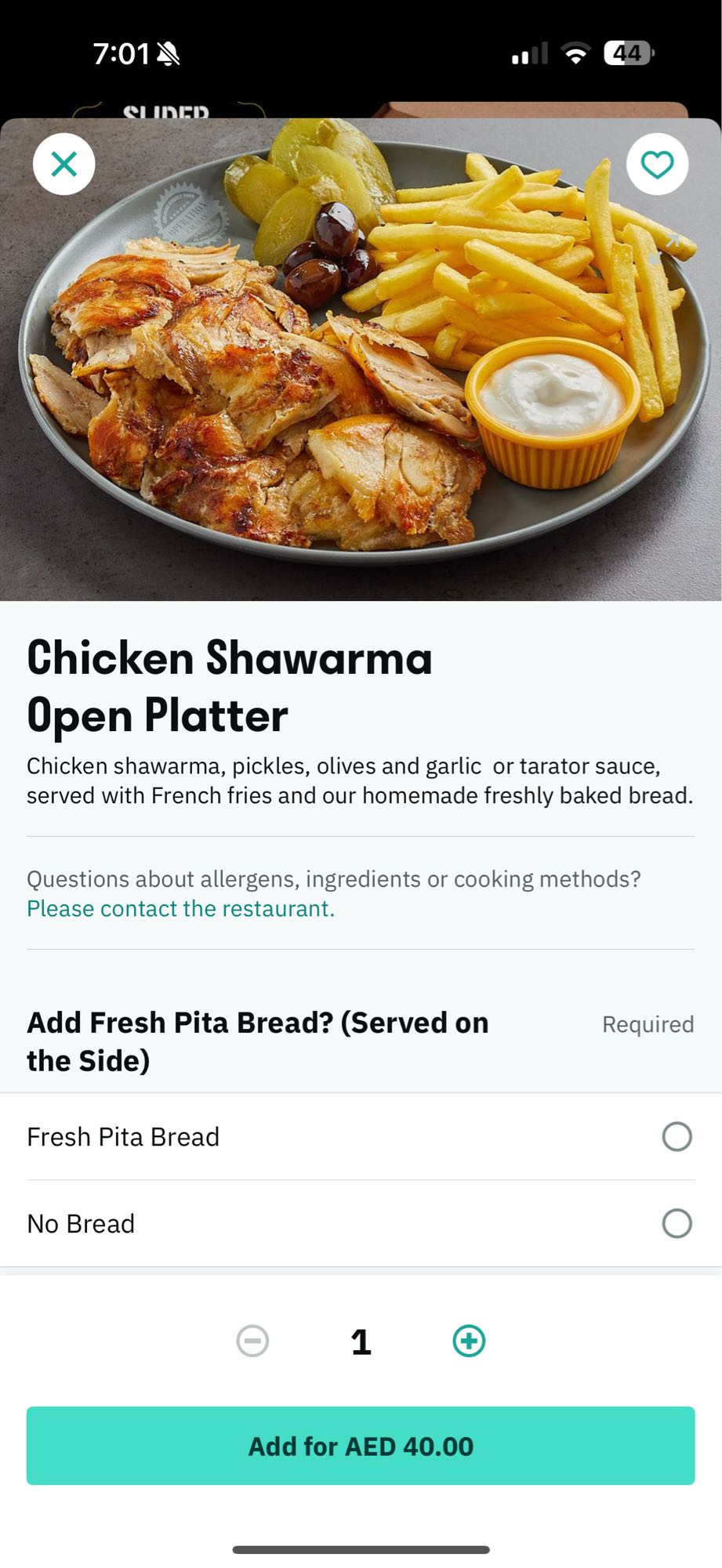
Task: Tap the quantity number showing 1
Action: pos(361,1340)
